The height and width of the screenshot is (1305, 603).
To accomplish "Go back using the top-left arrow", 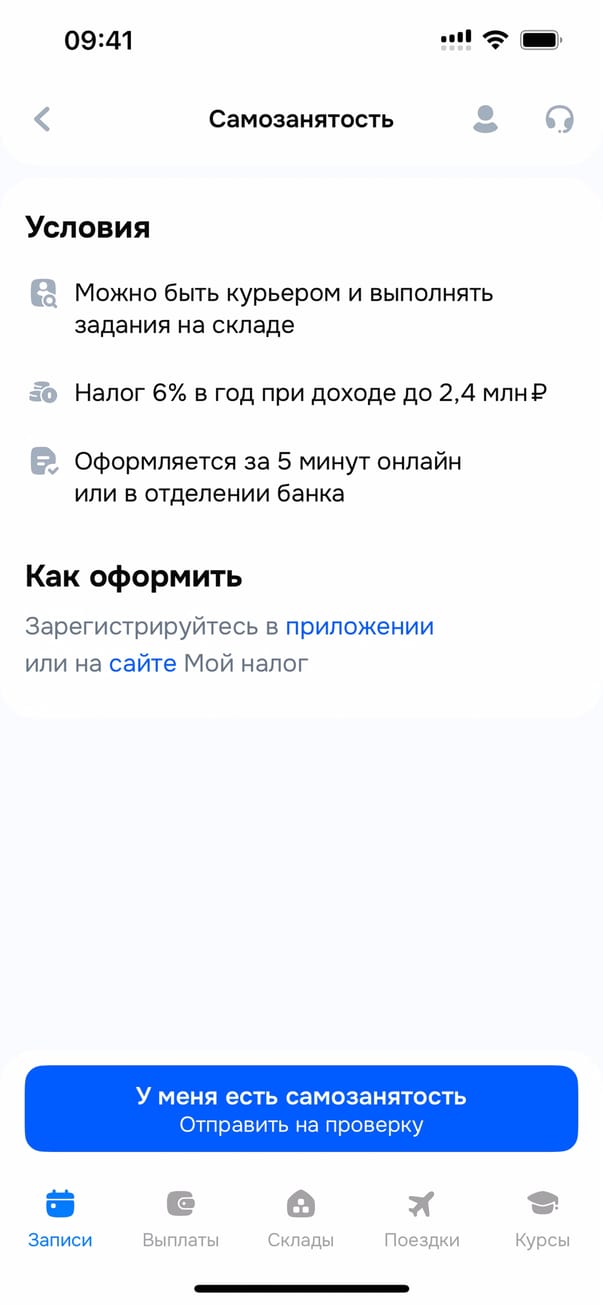I will (x=42, y=120).
